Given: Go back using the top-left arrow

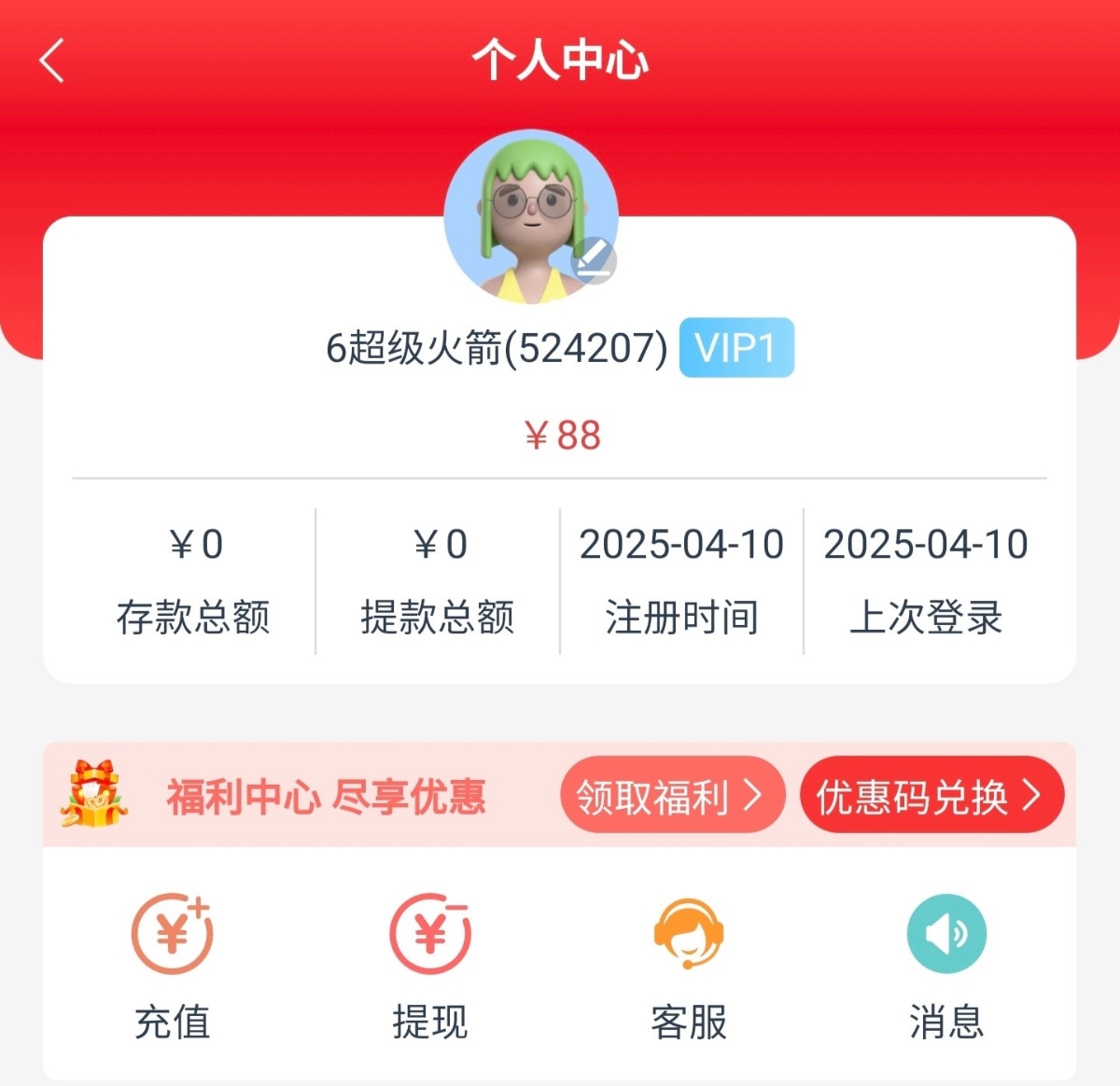Looking at the screenshot, I should [x=52, y=62].
